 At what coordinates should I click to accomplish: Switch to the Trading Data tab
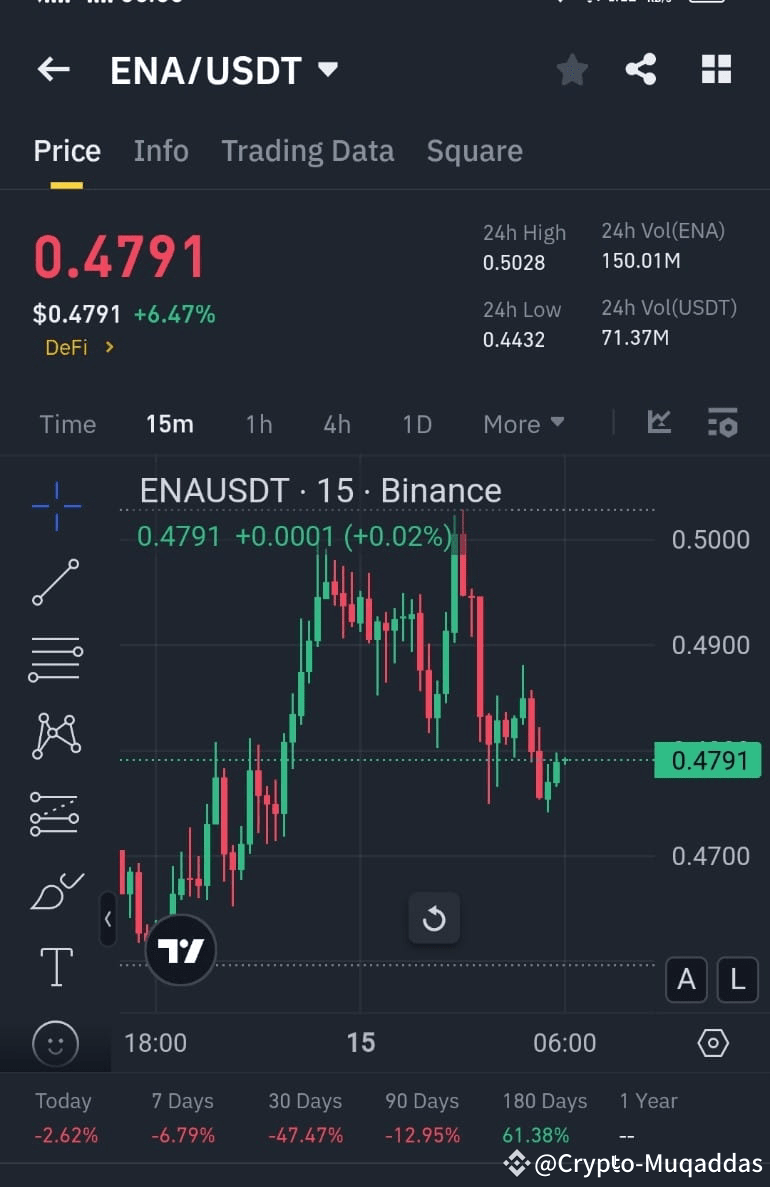coord(308,150)
